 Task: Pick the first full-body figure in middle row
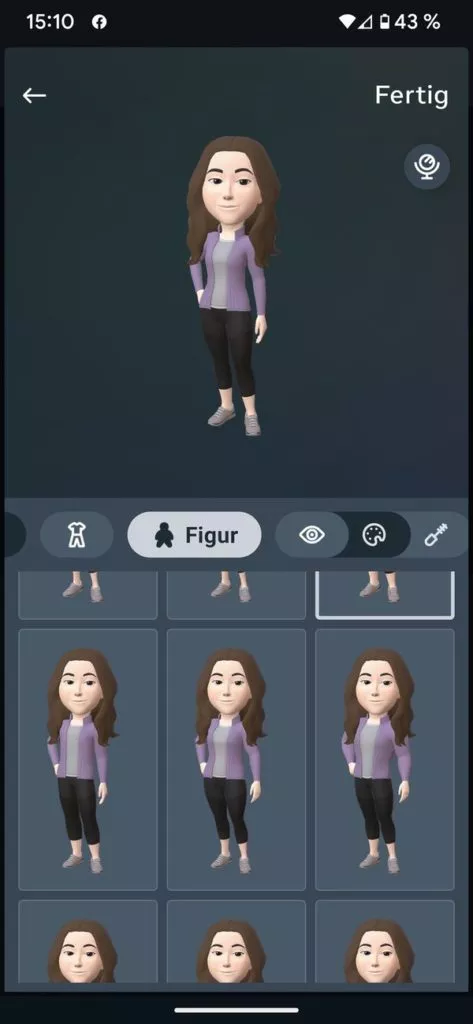[x=88, y=760]
